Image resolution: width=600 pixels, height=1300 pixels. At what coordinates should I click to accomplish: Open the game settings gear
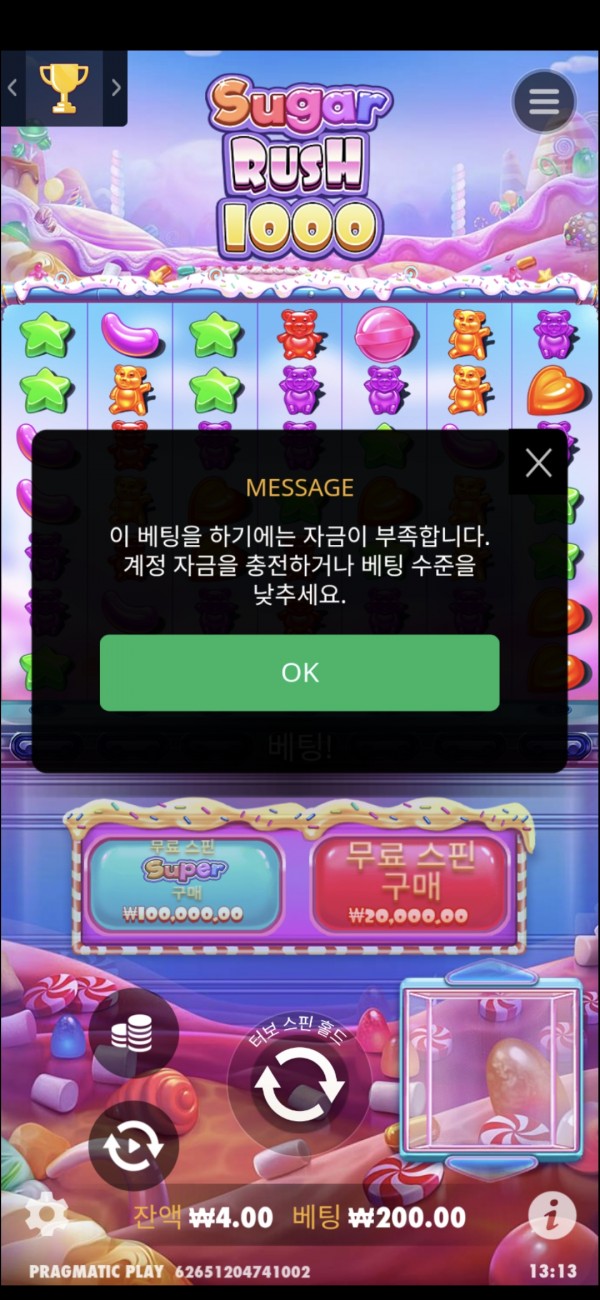click(x=45, y=1215)
